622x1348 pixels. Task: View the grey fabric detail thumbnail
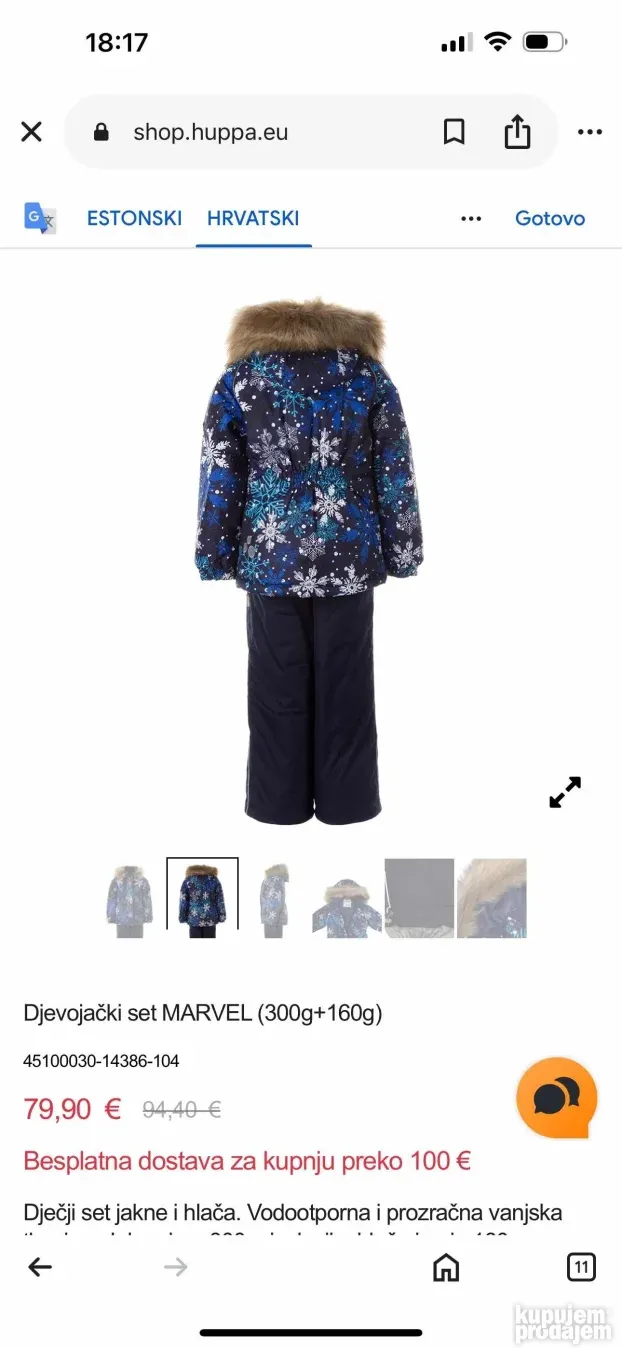pos(419,898)
